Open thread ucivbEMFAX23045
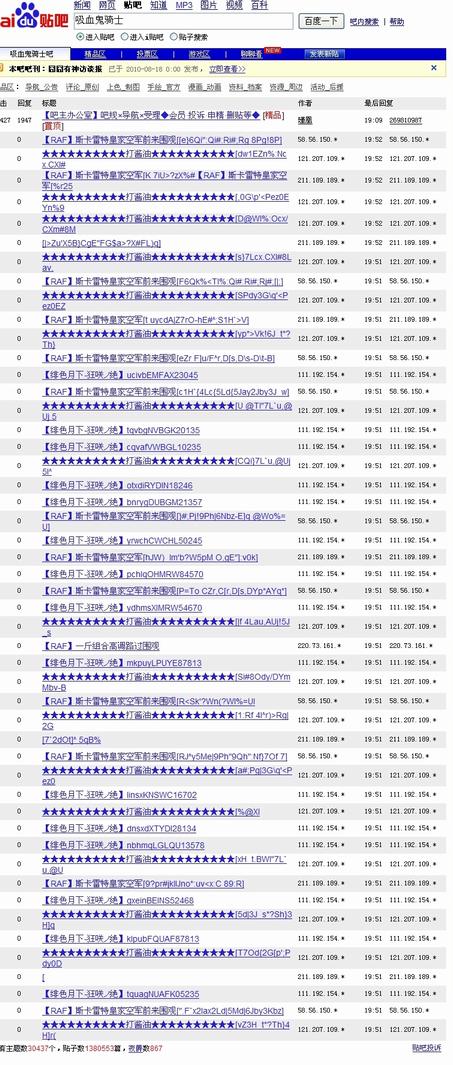 point(120,375)
